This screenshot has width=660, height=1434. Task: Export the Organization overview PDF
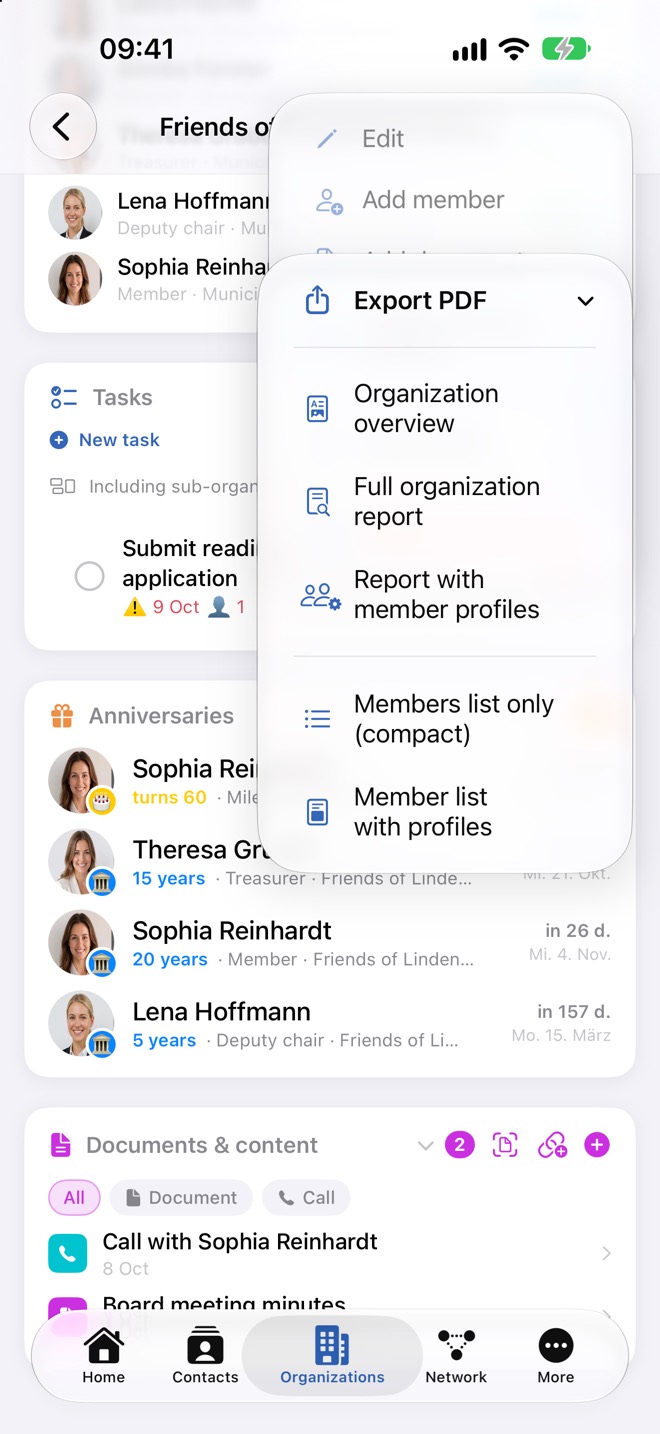445,408
